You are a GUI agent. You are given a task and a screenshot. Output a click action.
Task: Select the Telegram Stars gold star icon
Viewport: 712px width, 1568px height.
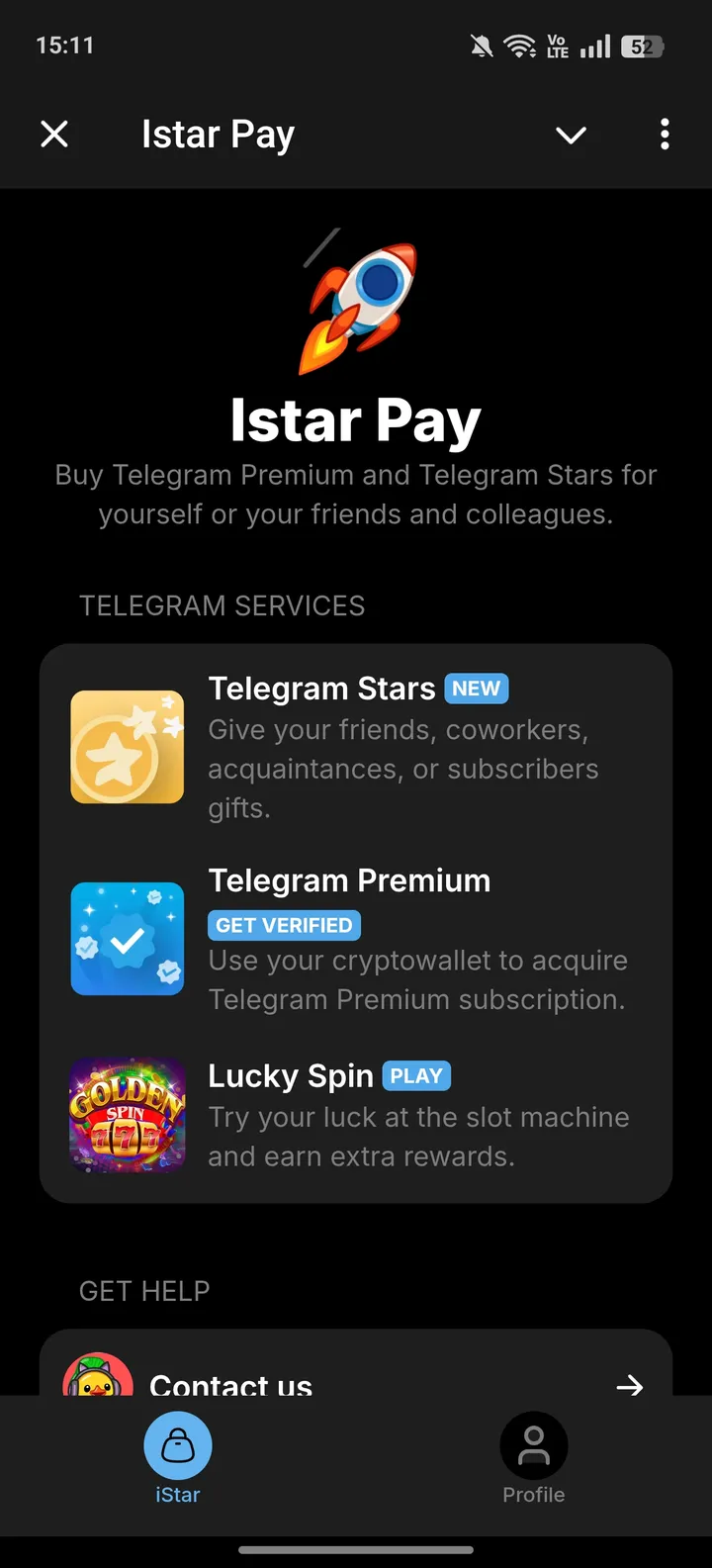point(127,746)
